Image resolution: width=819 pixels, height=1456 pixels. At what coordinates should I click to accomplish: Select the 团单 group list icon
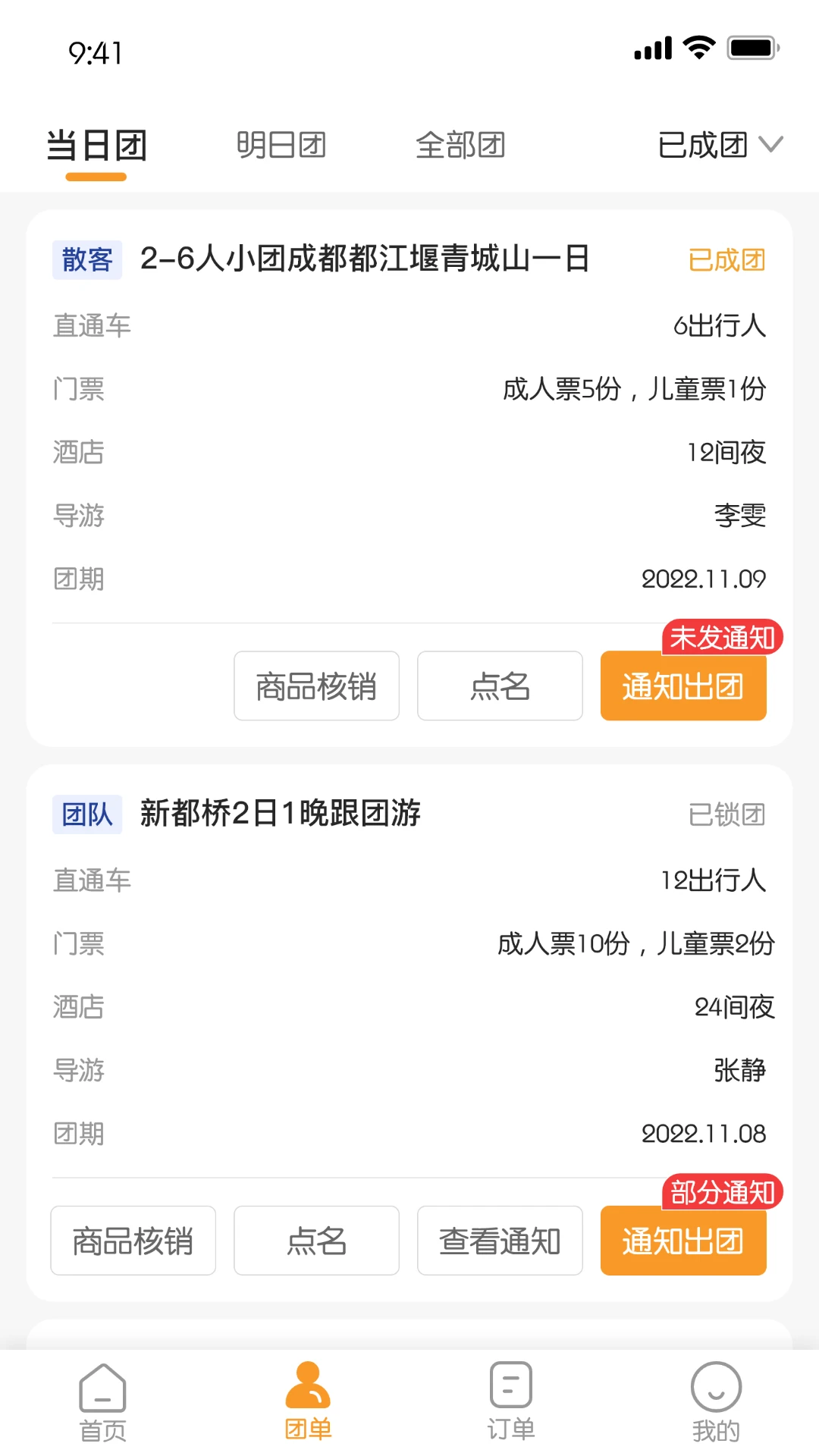(x=307, y=1389)
